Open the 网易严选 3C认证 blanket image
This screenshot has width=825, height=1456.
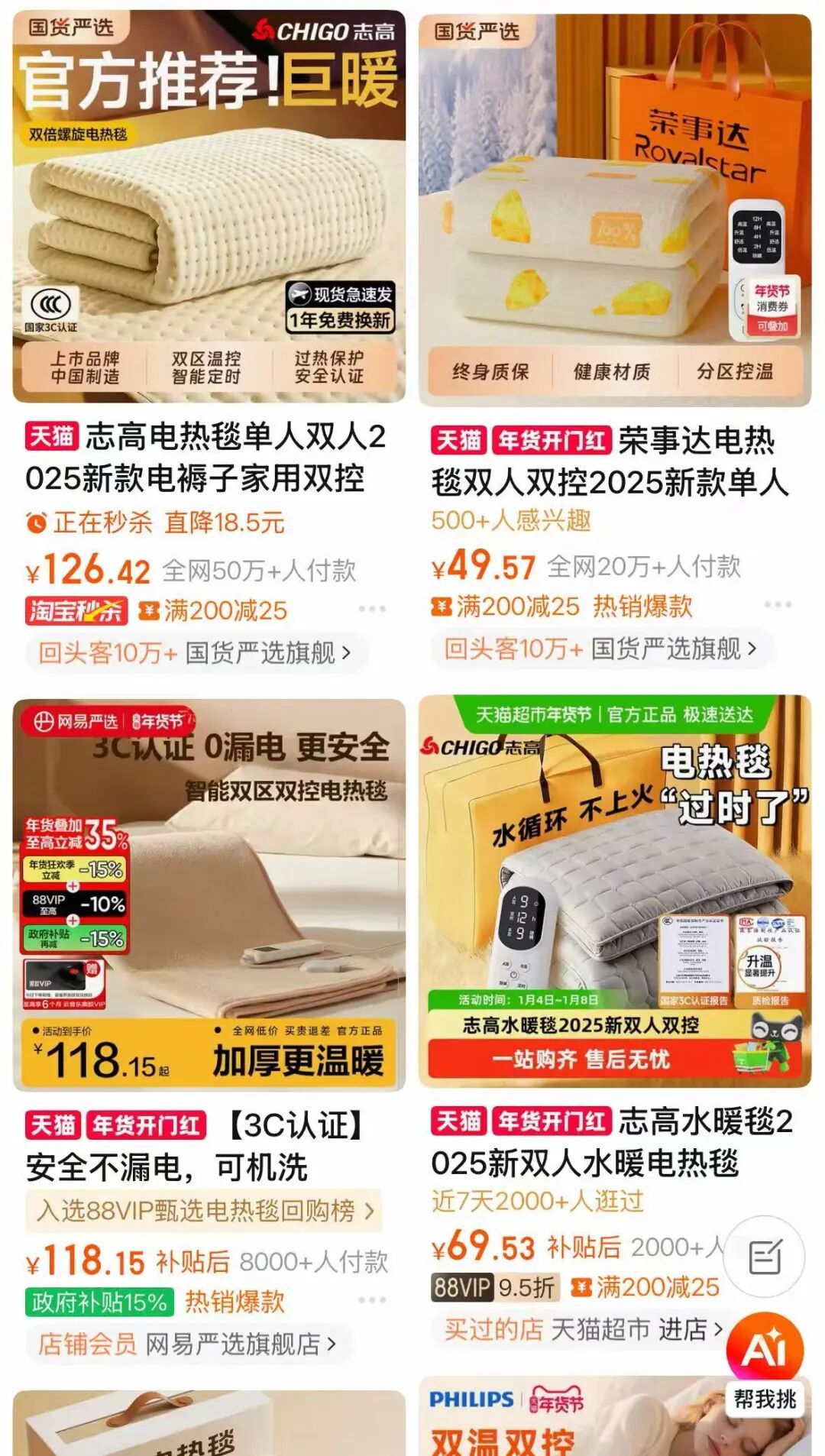(x=209, y=894)
